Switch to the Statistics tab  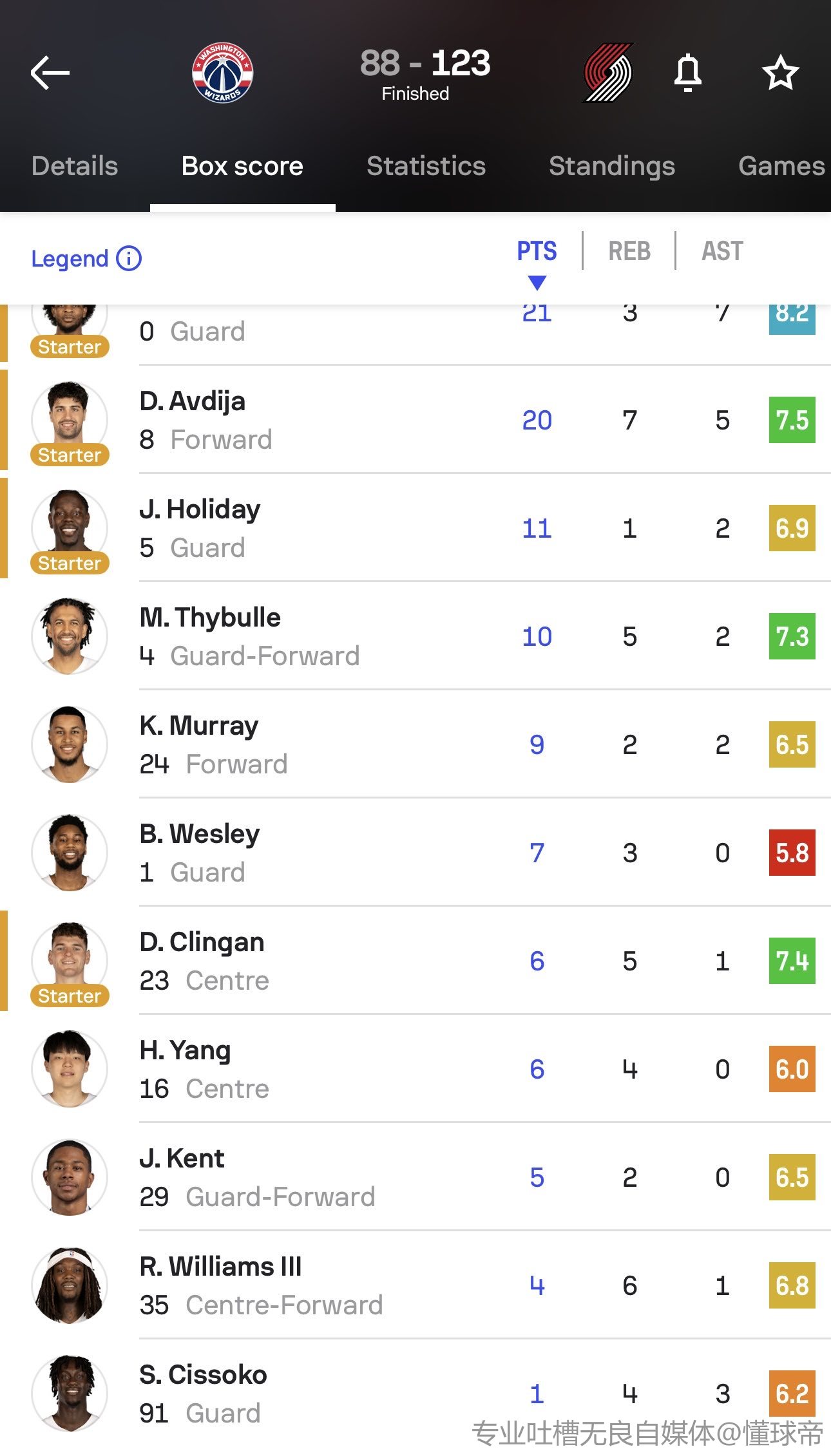[x=426, y=166]
